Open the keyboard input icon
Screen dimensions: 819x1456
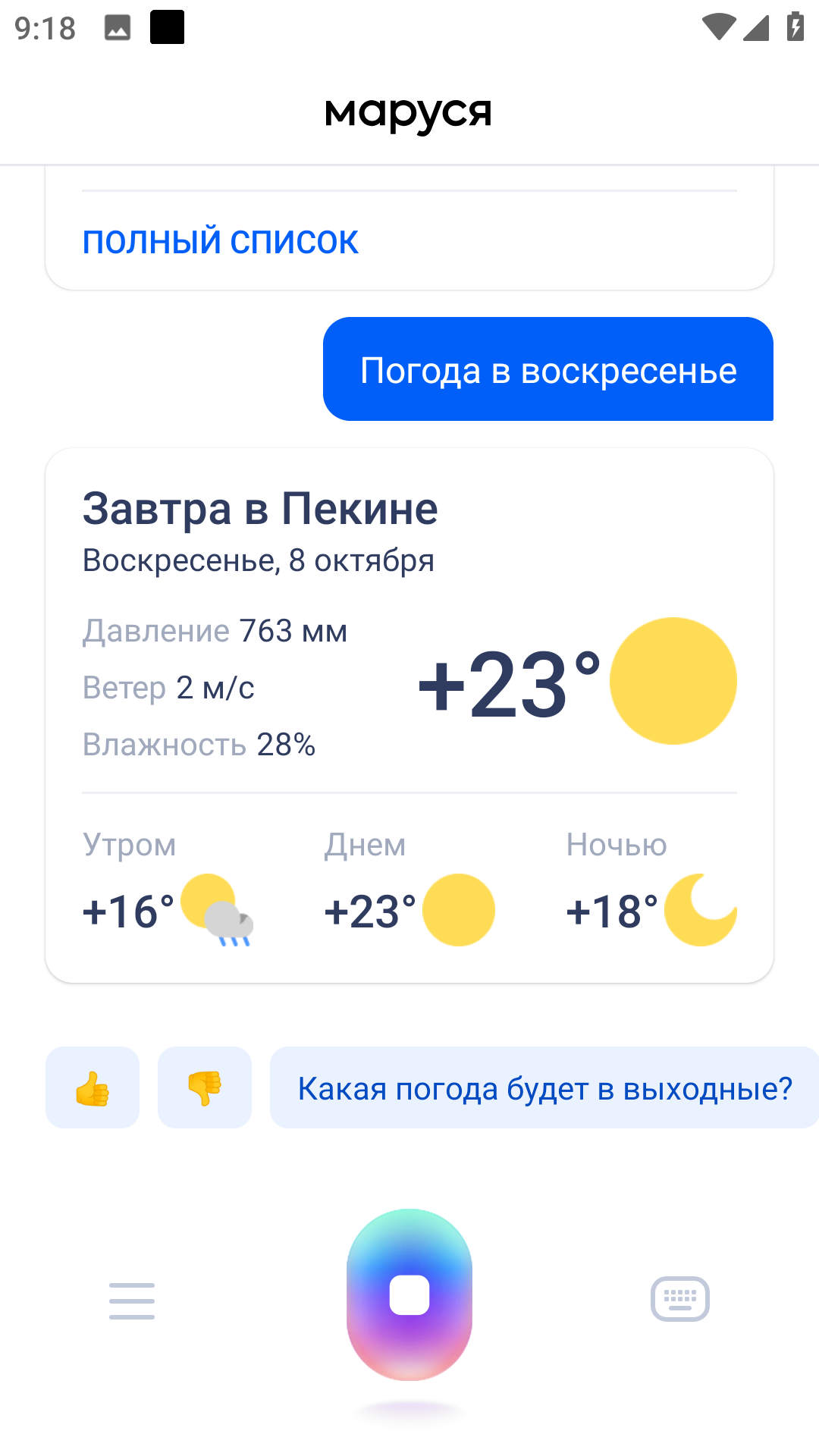pyautogui.click(x=680, y=1300)
